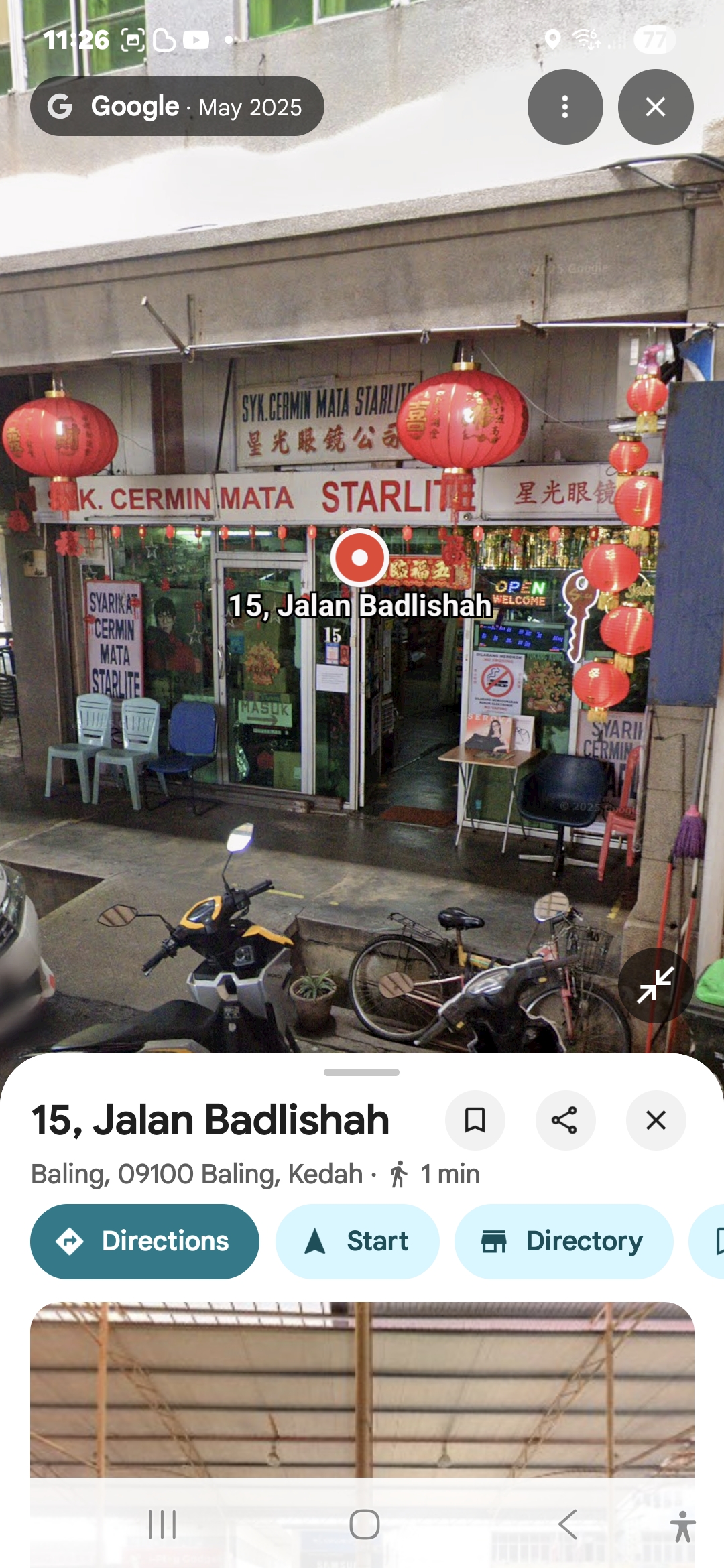Open the overflow menu on street view
This screenshot has width=724, height=1568.
[564, 107]
